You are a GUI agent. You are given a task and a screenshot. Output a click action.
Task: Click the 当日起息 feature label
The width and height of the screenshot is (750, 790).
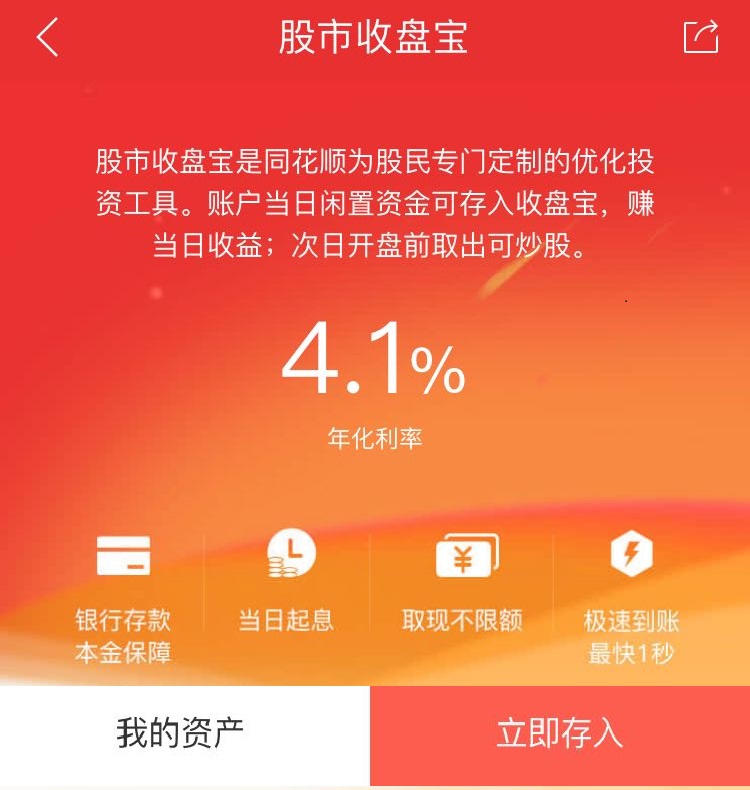pyautogui.click(x=287, y=618)
